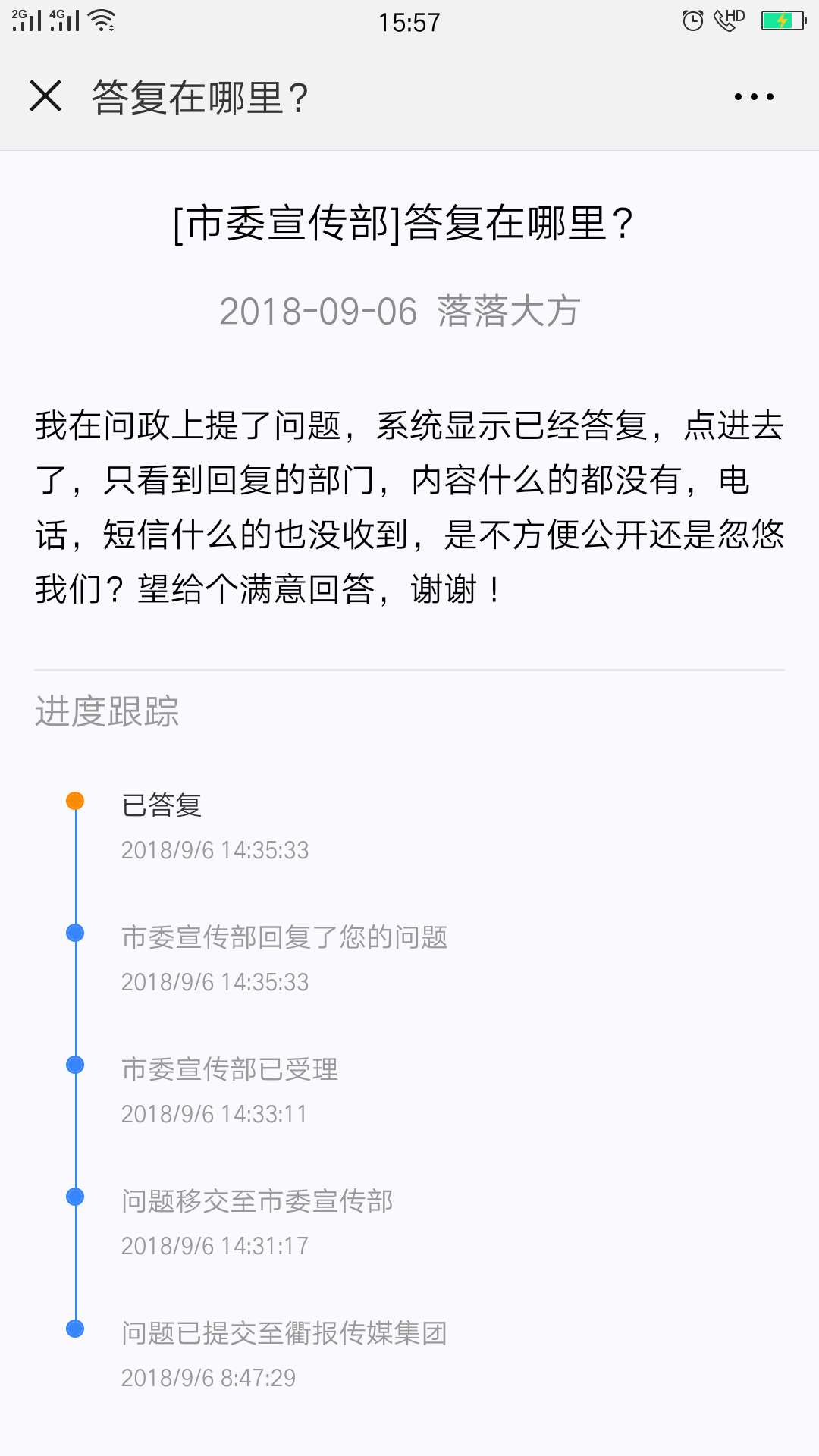
Task: Close the 答复在哪里 page
Action: [45, 96]
